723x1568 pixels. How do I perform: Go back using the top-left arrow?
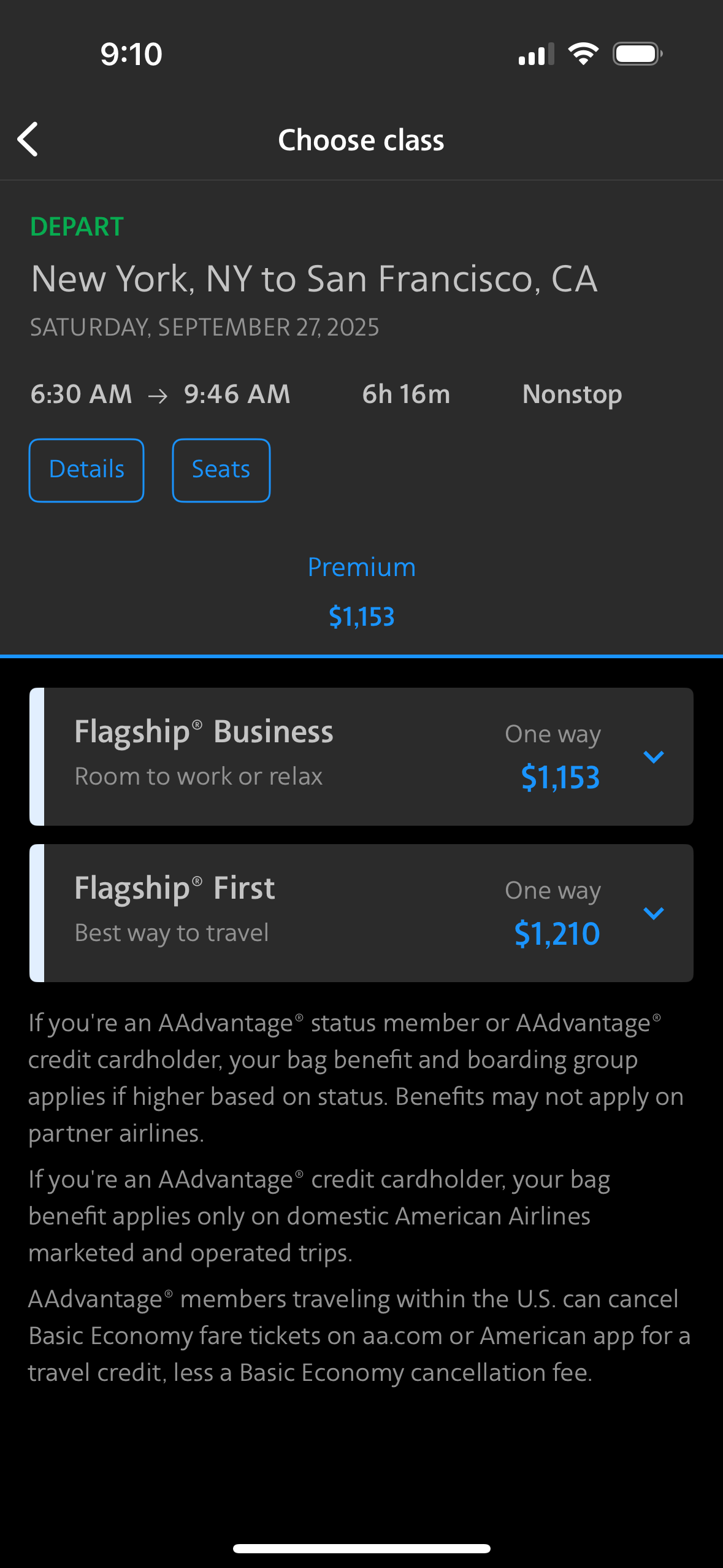(28, 139)
